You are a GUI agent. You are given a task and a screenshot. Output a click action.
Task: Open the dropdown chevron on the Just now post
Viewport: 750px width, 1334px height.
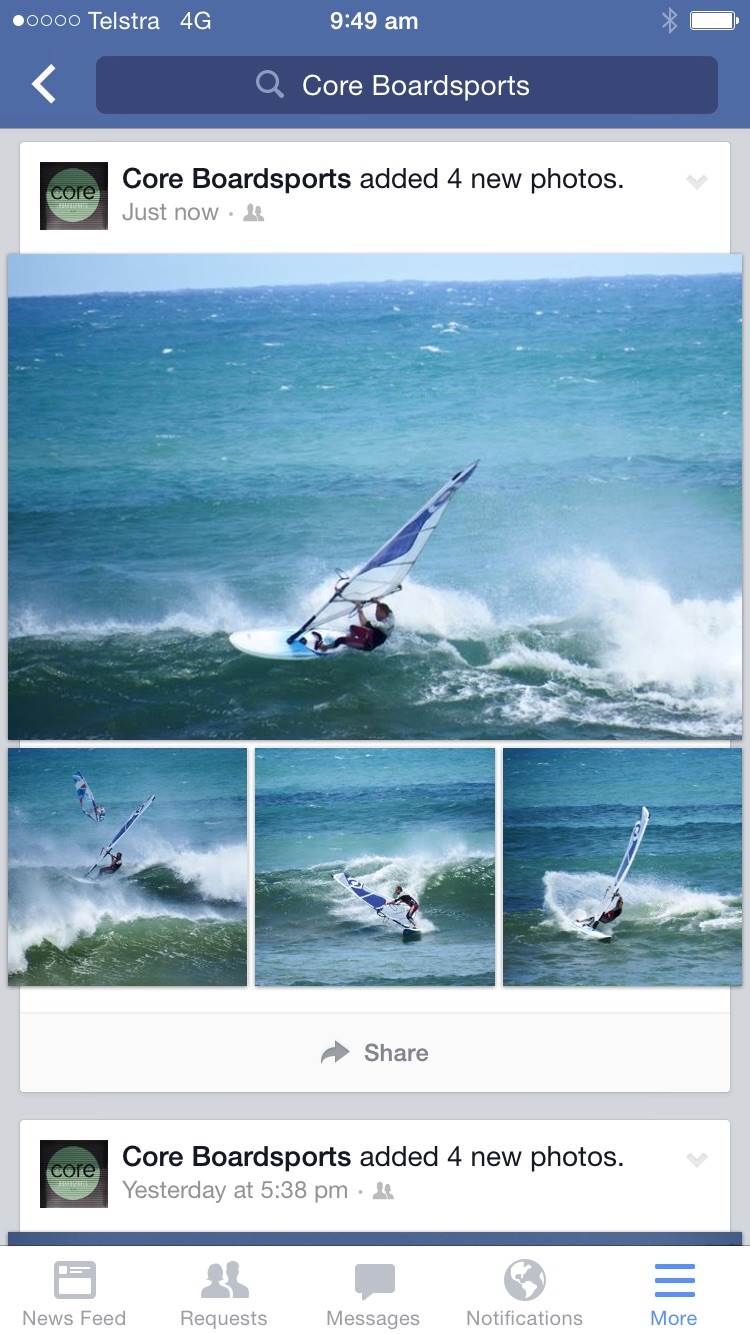pos(697,182)
